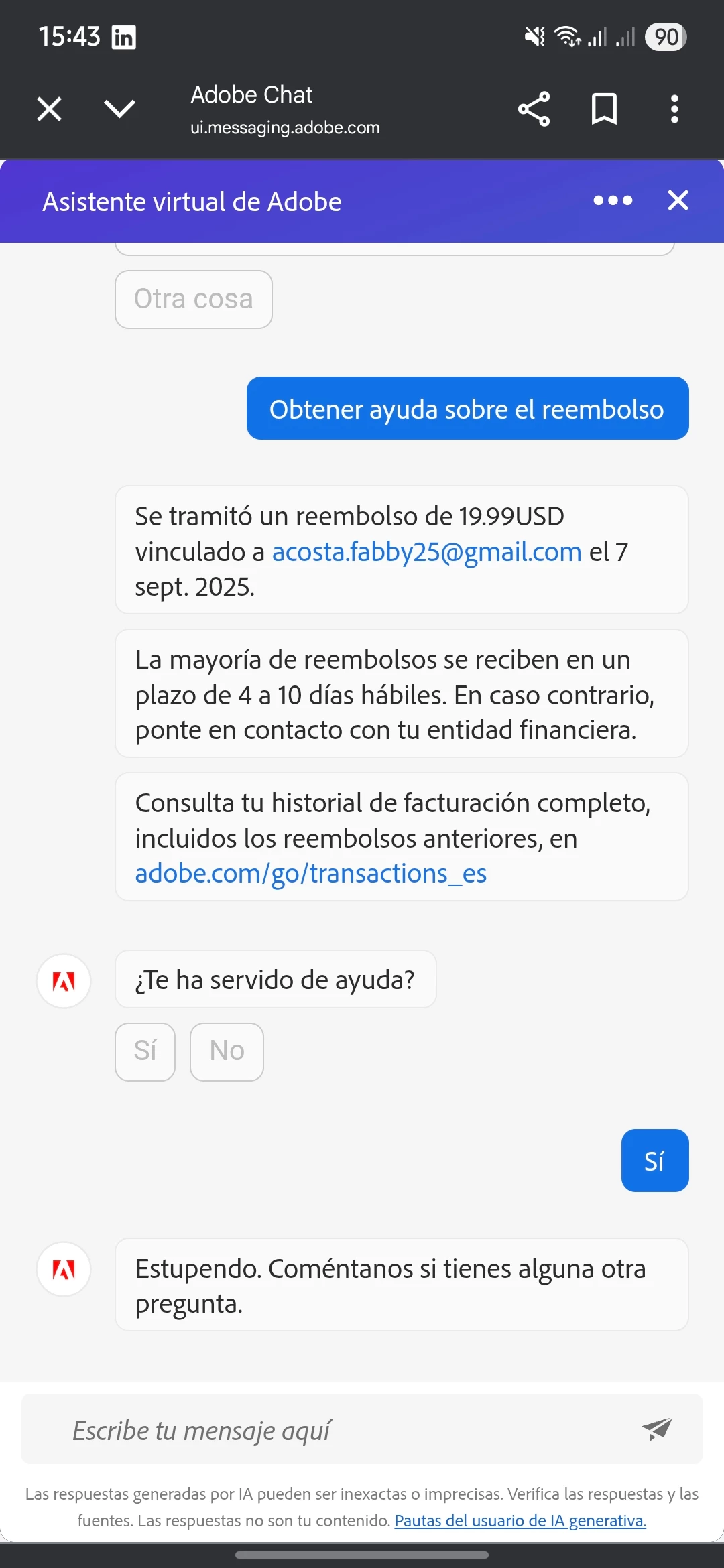Answer "No" to the helpfulness question
Screen dimensions: 724x1568
tap(227, 1051)
